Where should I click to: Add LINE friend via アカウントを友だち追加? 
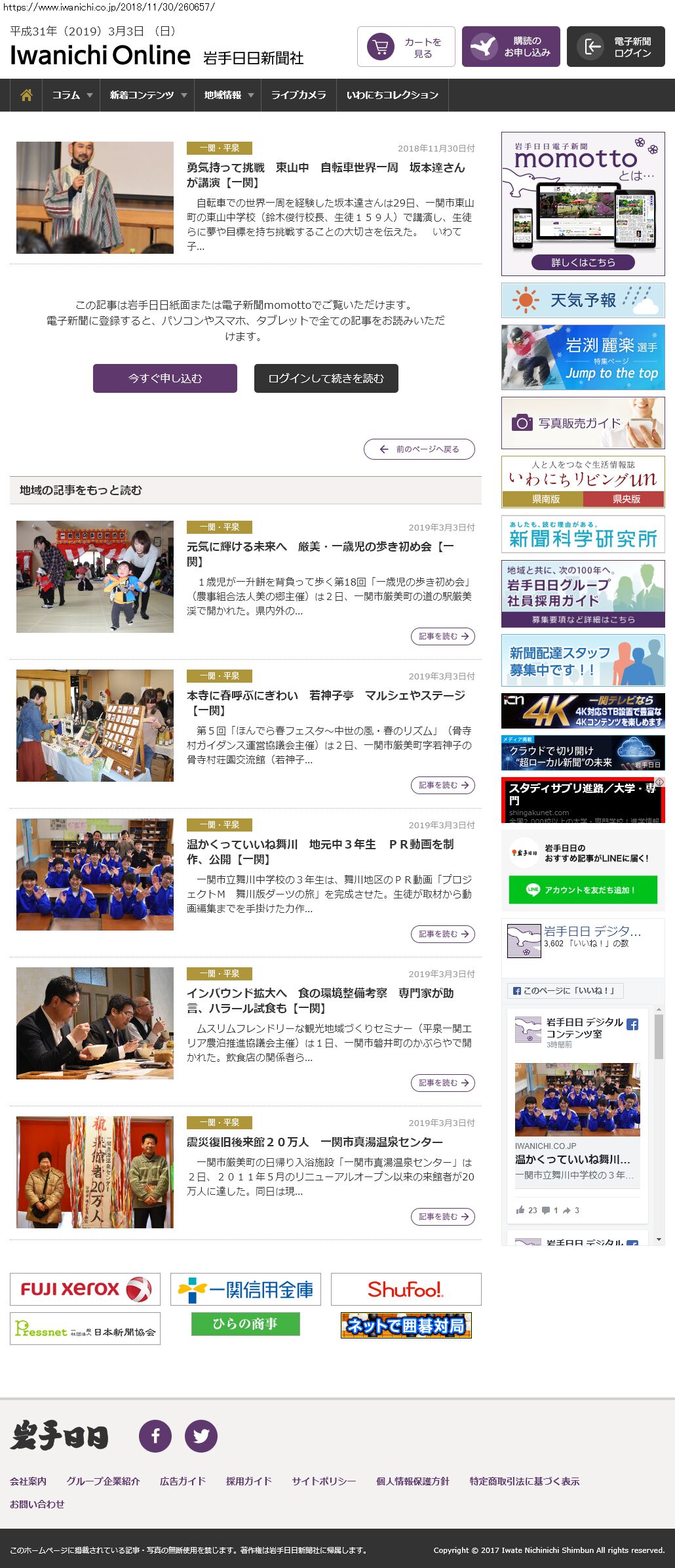[x=583, y=890]
